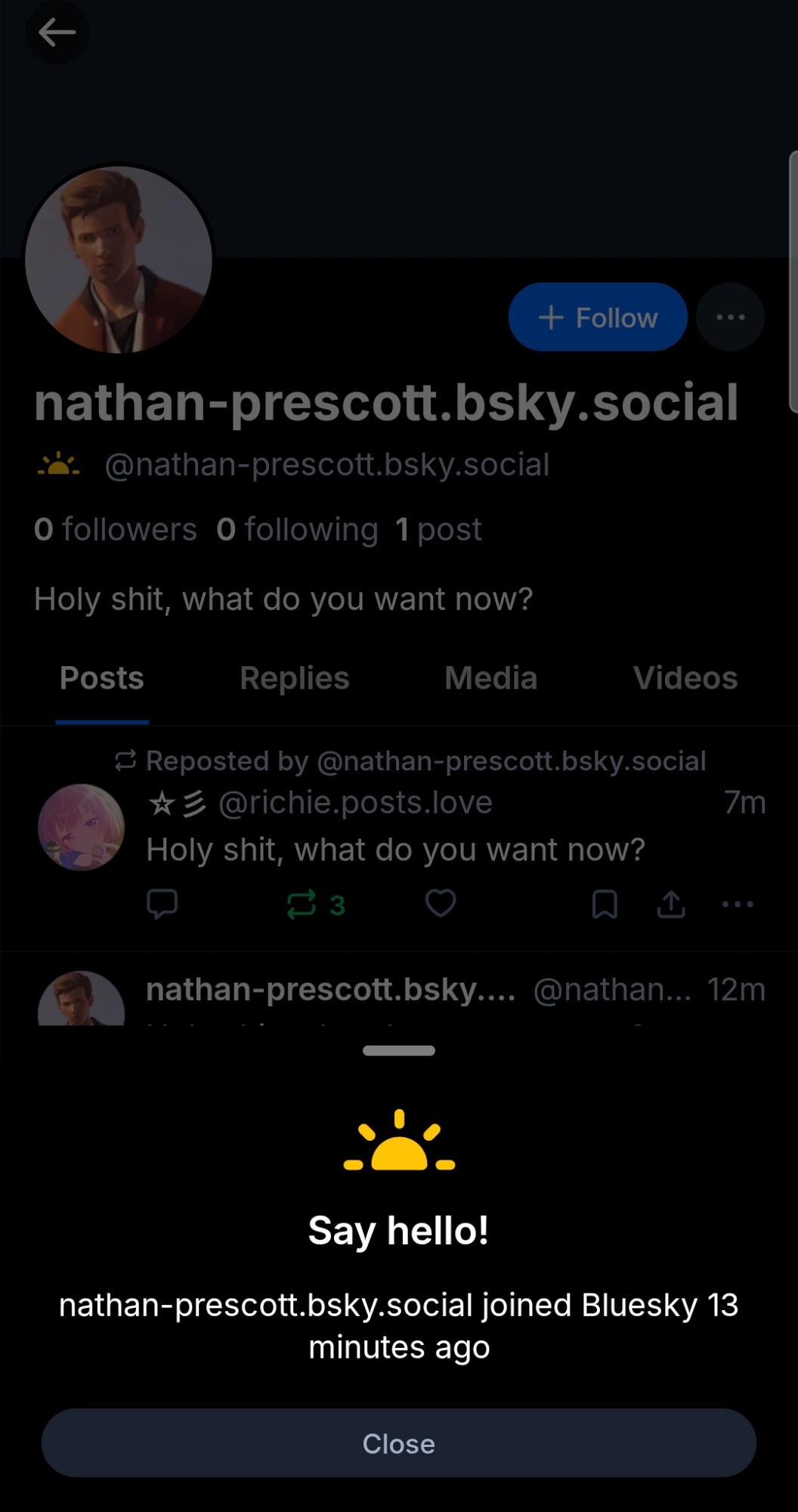
Task: Open the Videos tab
Action: coord(685,678)
